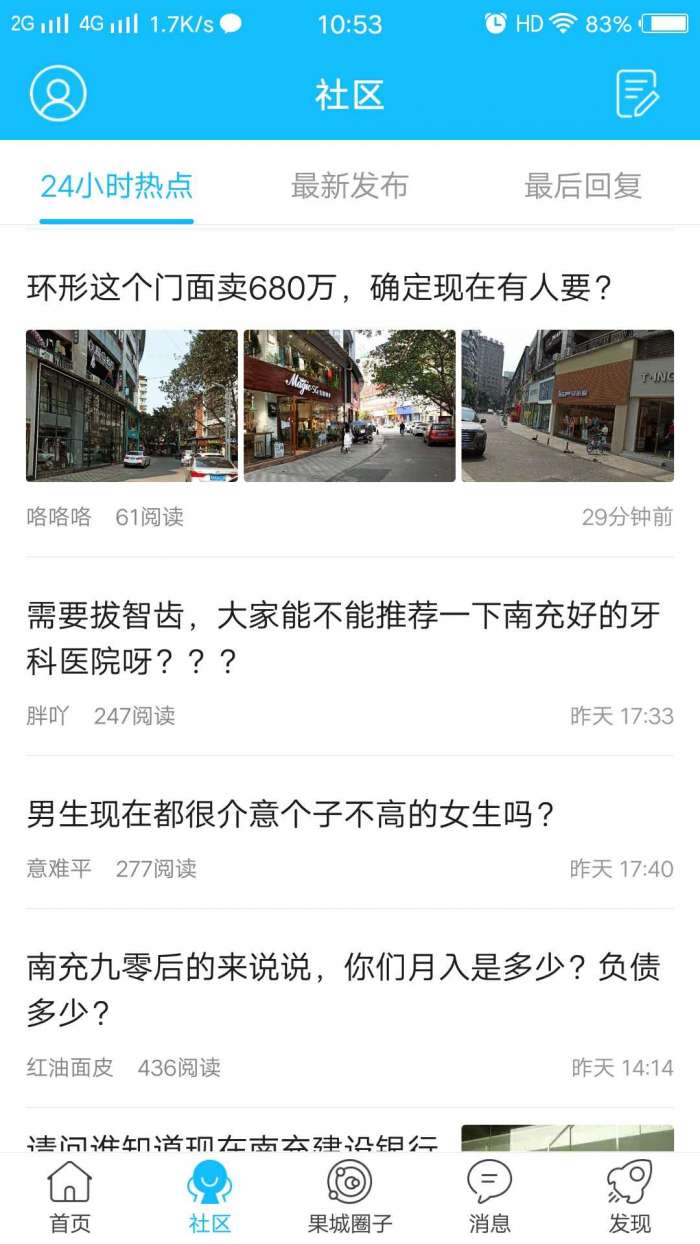This screenshot has width=700, height=1244.
Task: Tap the 社区 tab in bottom bar
Action: coord(210,1197)
